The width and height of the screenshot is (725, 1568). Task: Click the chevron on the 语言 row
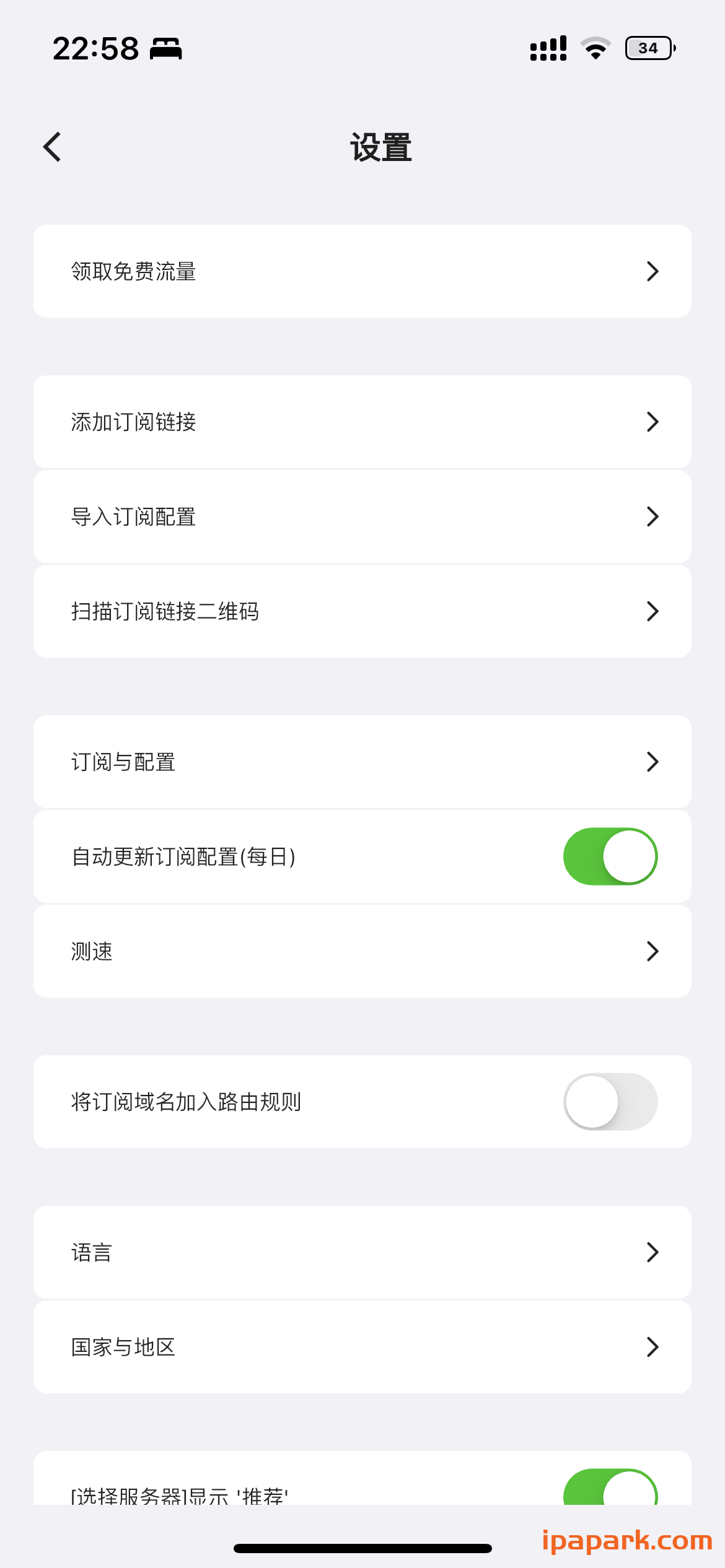click(x=652, y=1252)
